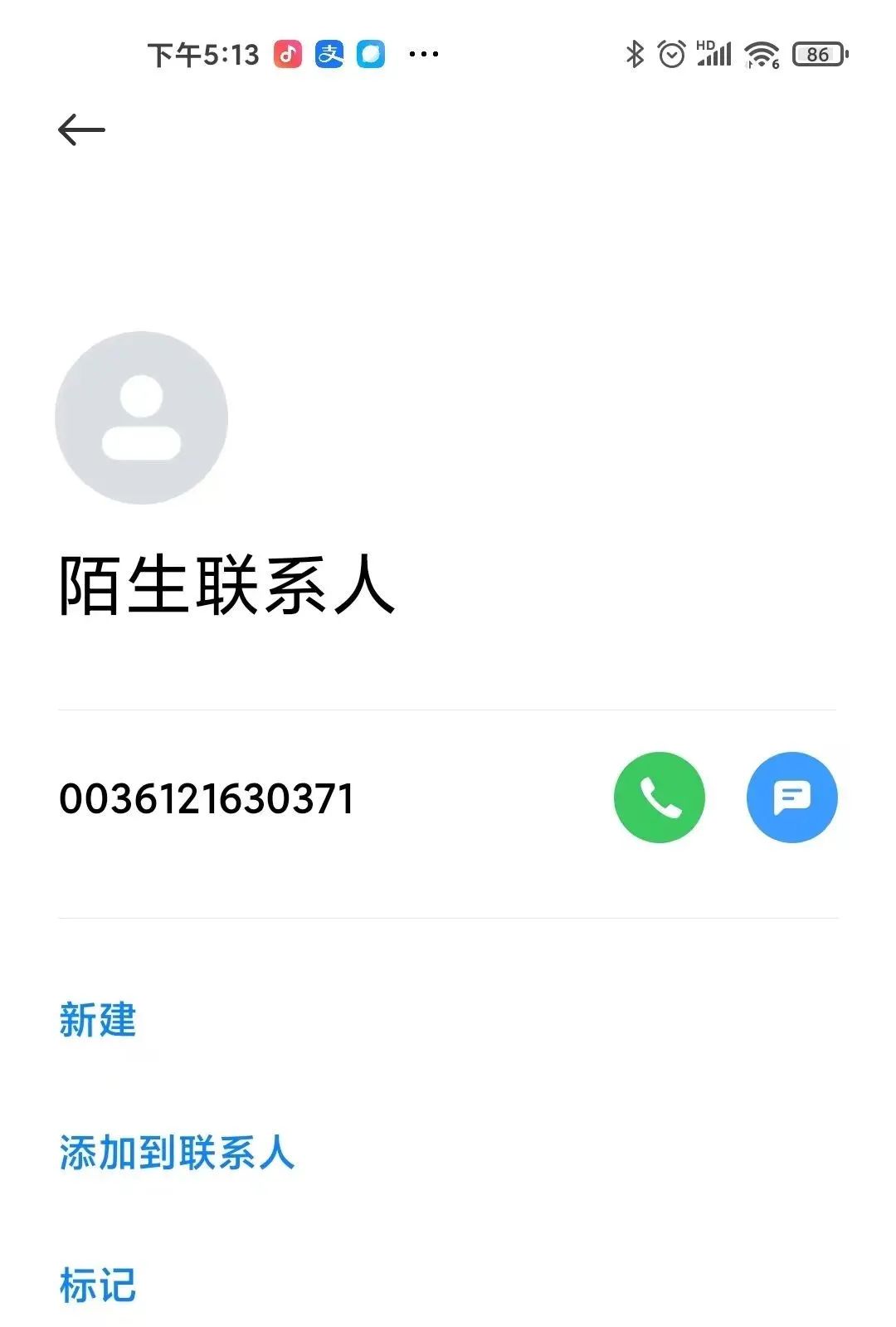Tap the Bluetooth icon in the status bar
Image resolution: width=896 pixels, height=1327 pixels.
634,53
